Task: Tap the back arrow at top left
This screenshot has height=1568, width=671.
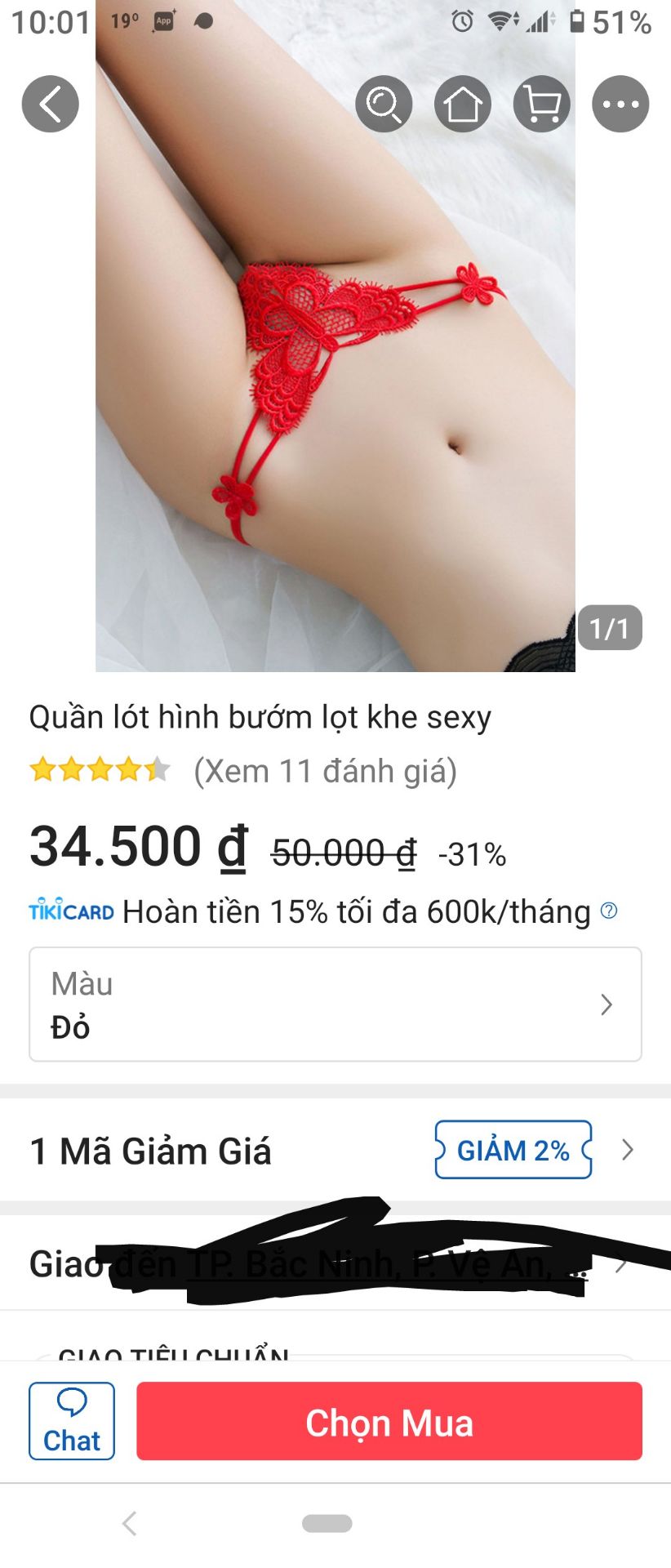Action: click(50, 104)
